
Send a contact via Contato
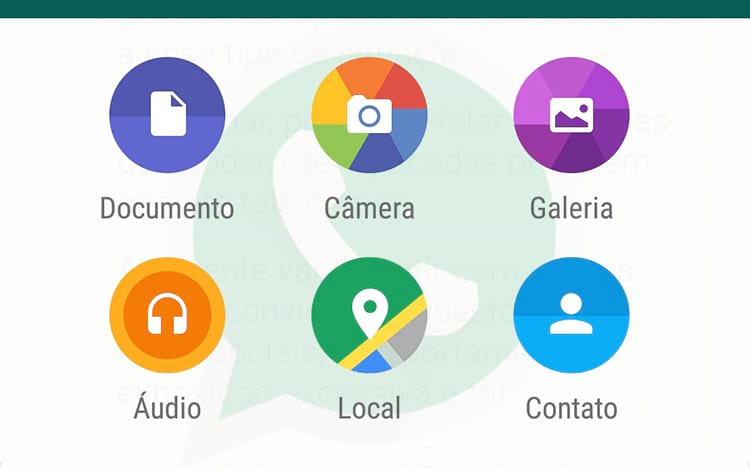[x=571, y=315]
